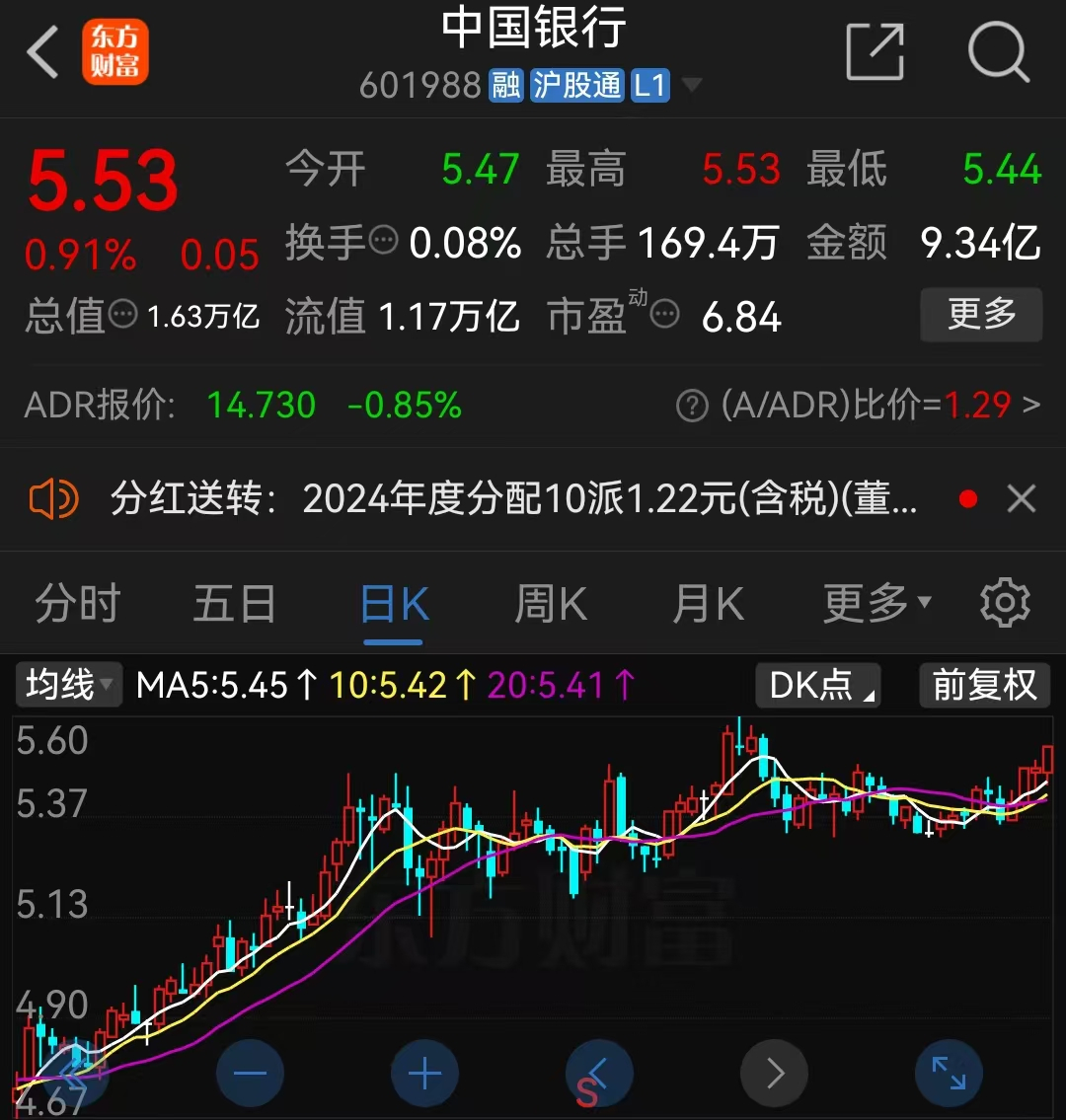Open the dropdown arrow next to L1

click(x=693, y=86)
